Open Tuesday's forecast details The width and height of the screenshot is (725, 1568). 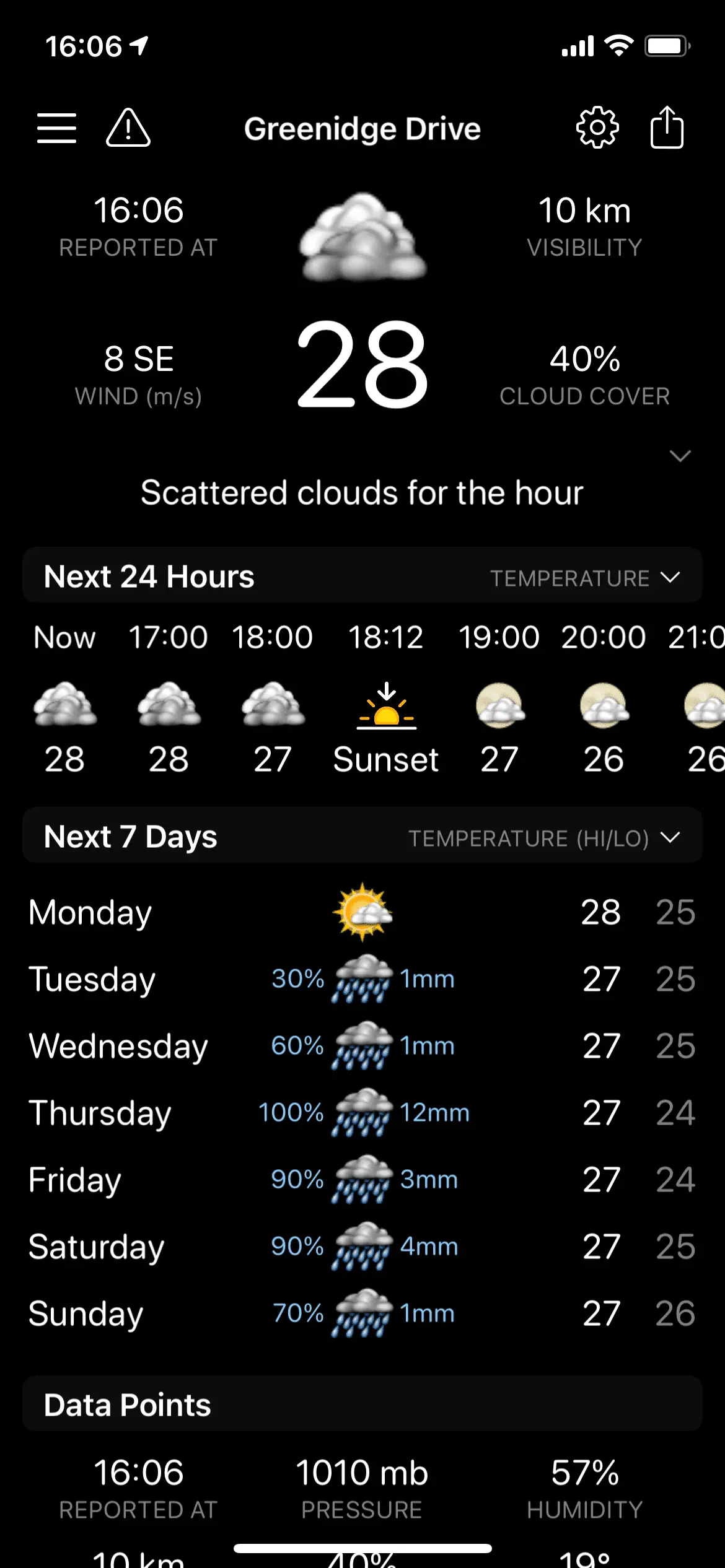362,979
